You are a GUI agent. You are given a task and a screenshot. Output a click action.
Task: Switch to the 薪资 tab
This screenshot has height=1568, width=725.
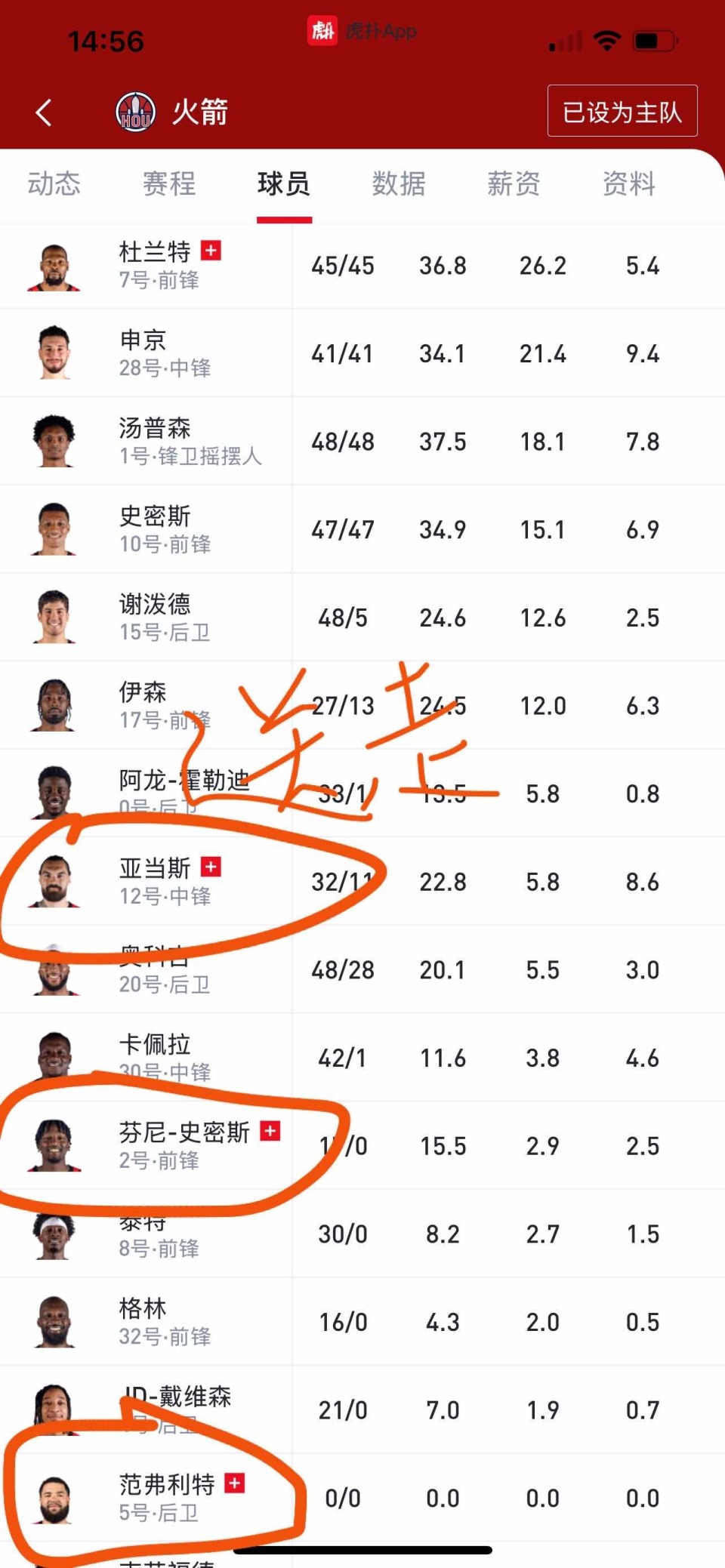point(514,185)
